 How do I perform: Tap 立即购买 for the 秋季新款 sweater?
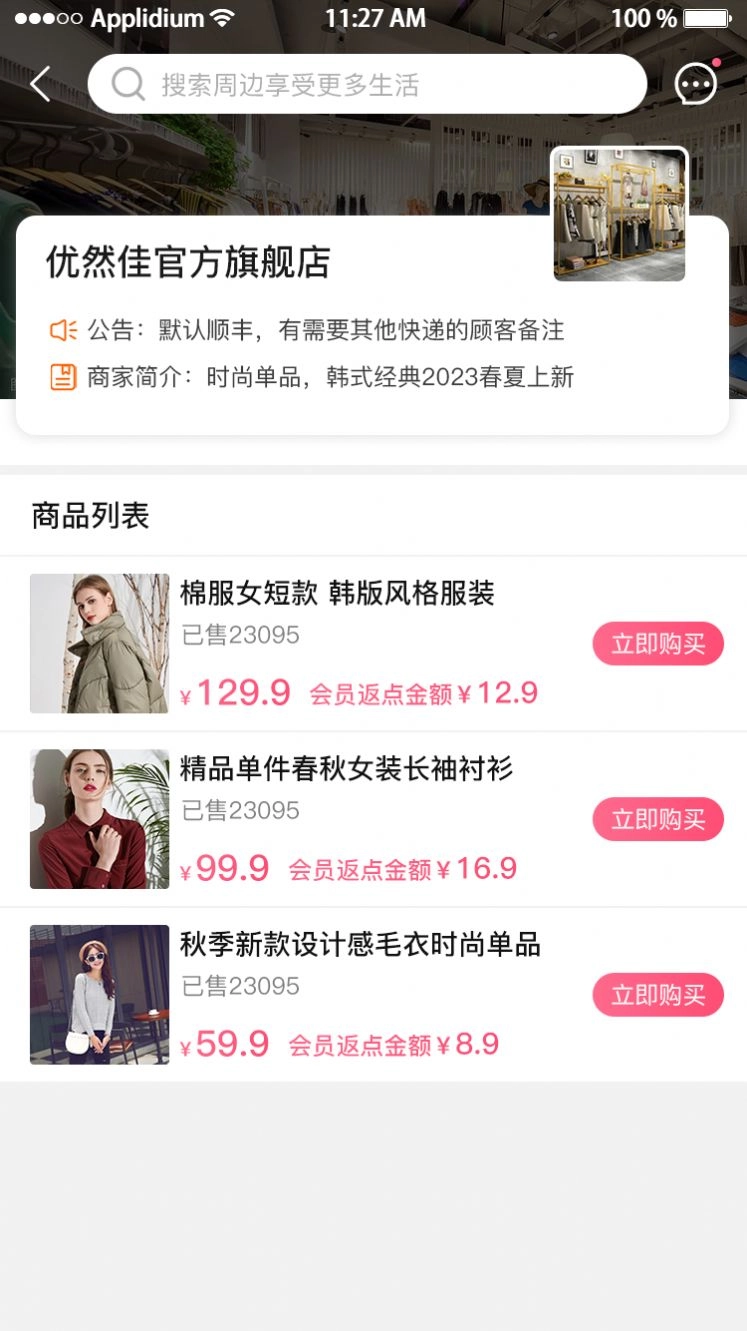tap(657, 995)
